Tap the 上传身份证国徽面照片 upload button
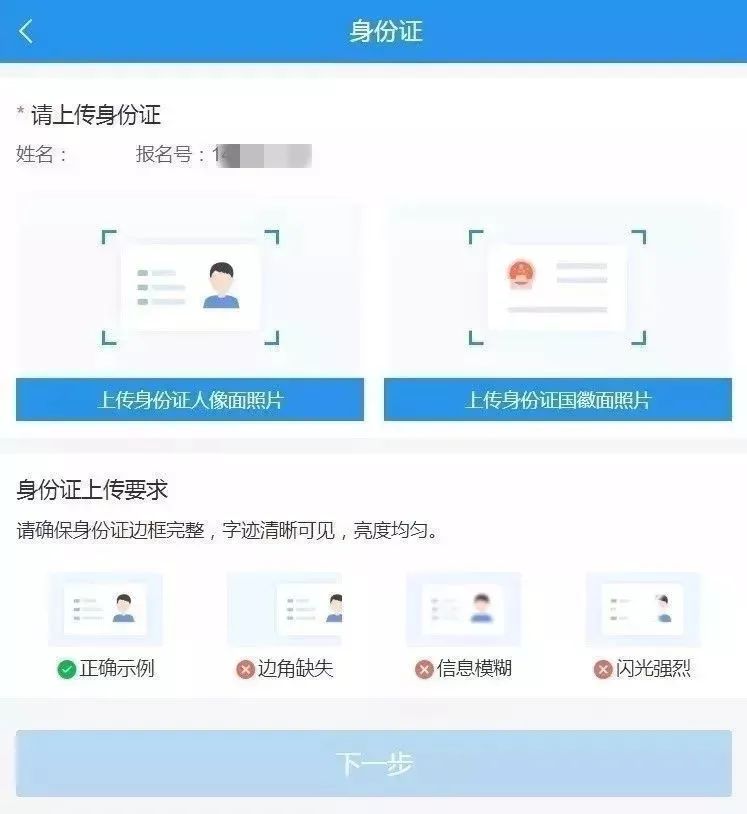Image resolution: width=747 pixels, height=814 pixels. 557,399
